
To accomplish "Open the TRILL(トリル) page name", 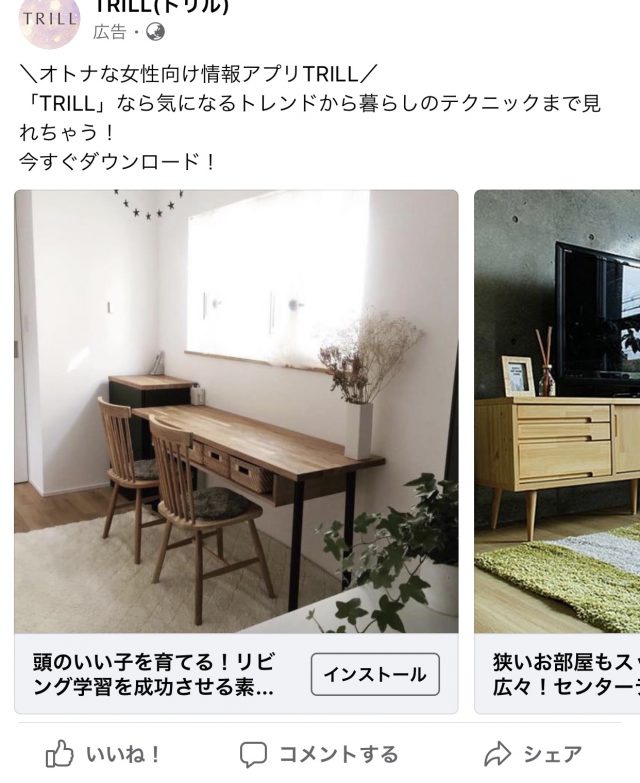I will pyautogui.click(x=160, y=6).
